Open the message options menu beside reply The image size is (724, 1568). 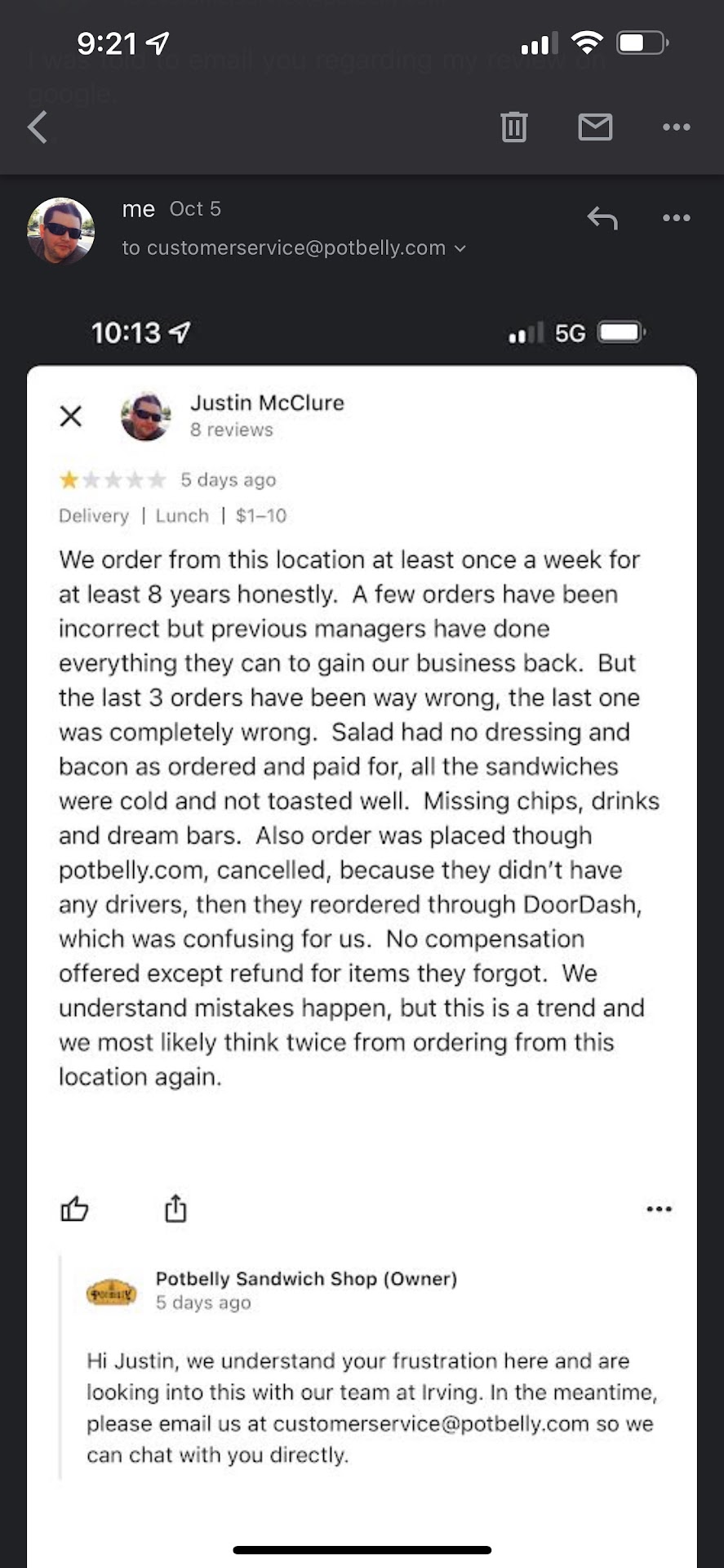pyautogui.click(x=676, y=218)
